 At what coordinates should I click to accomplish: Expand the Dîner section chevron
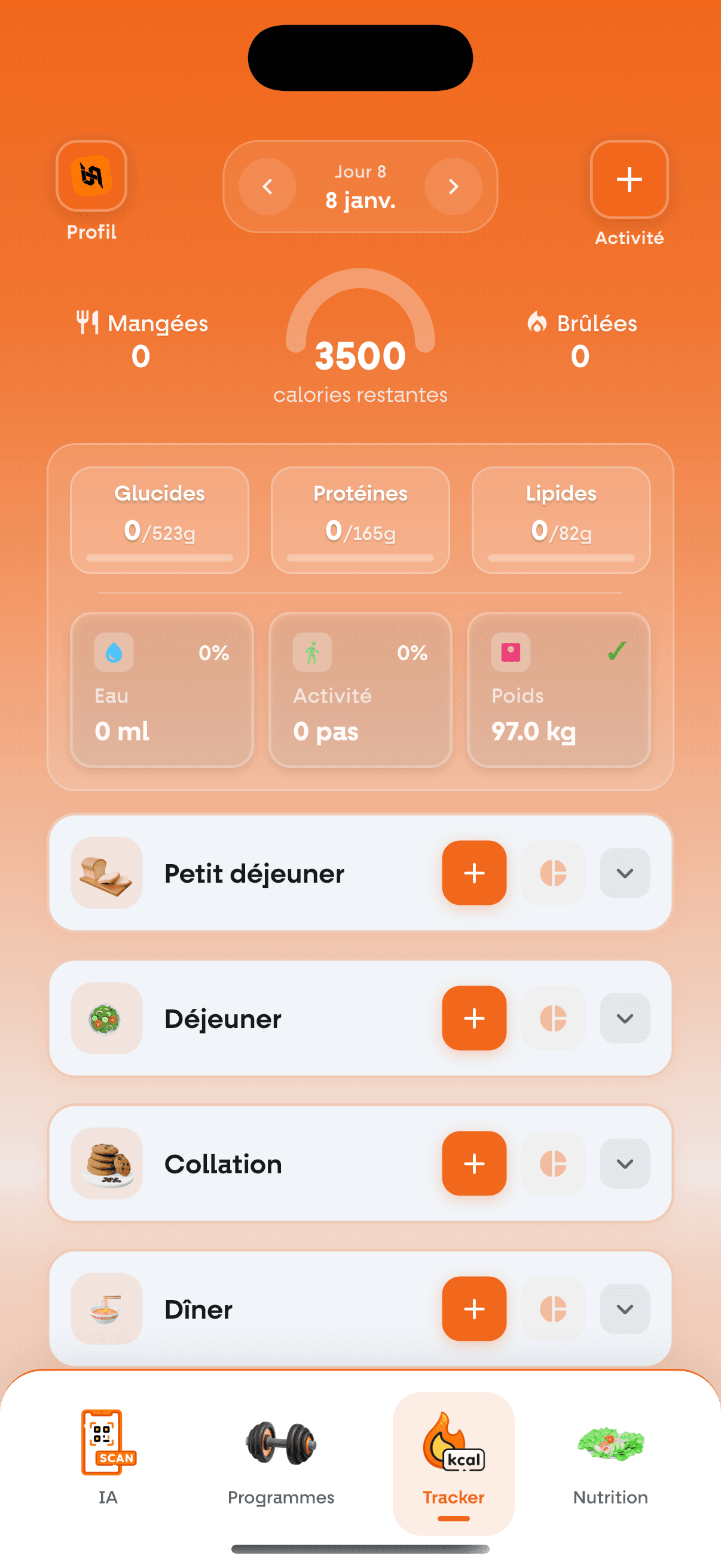pyautogui.click(x=624, y=1309)
